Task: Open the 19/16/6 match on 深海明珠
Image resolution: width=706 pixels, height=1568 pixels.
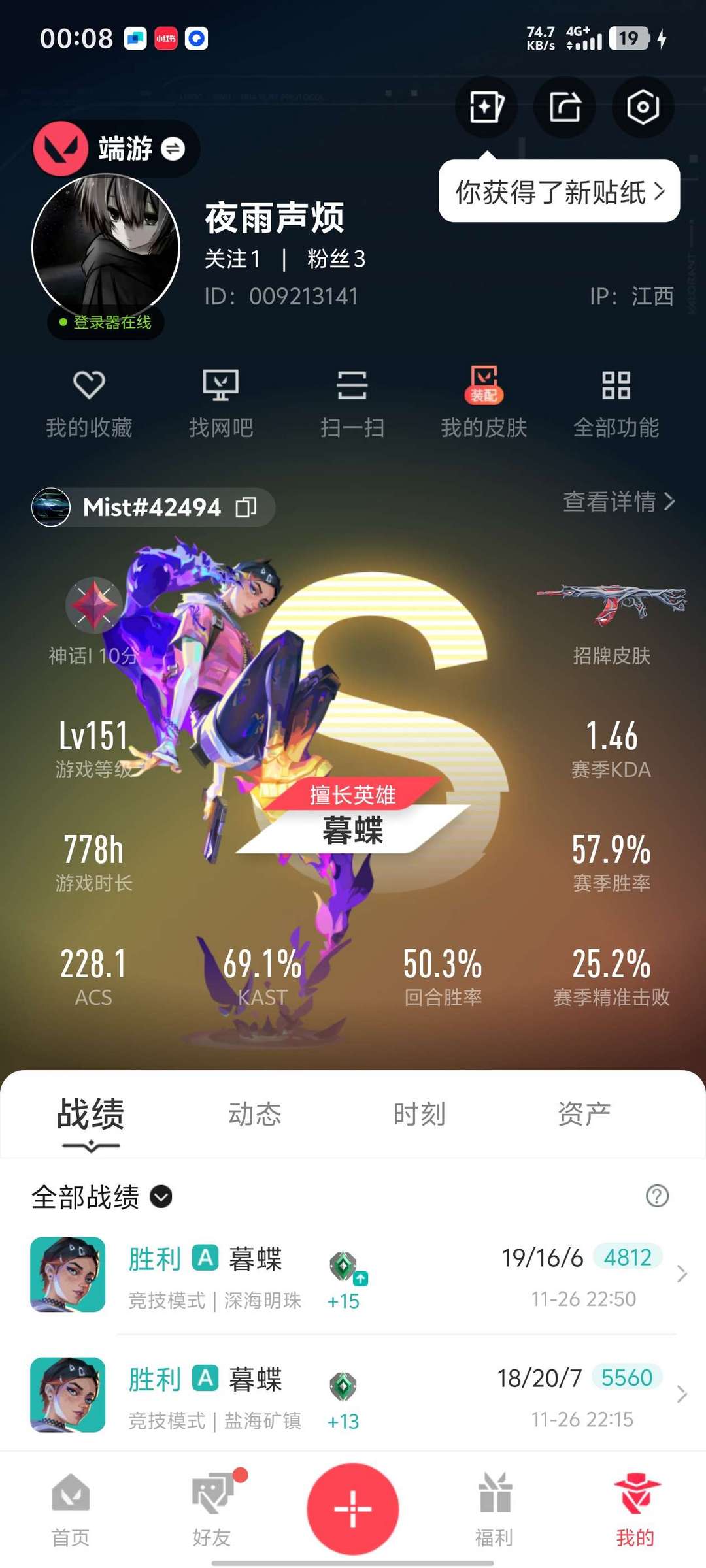Action: [x=353, y=1274]
